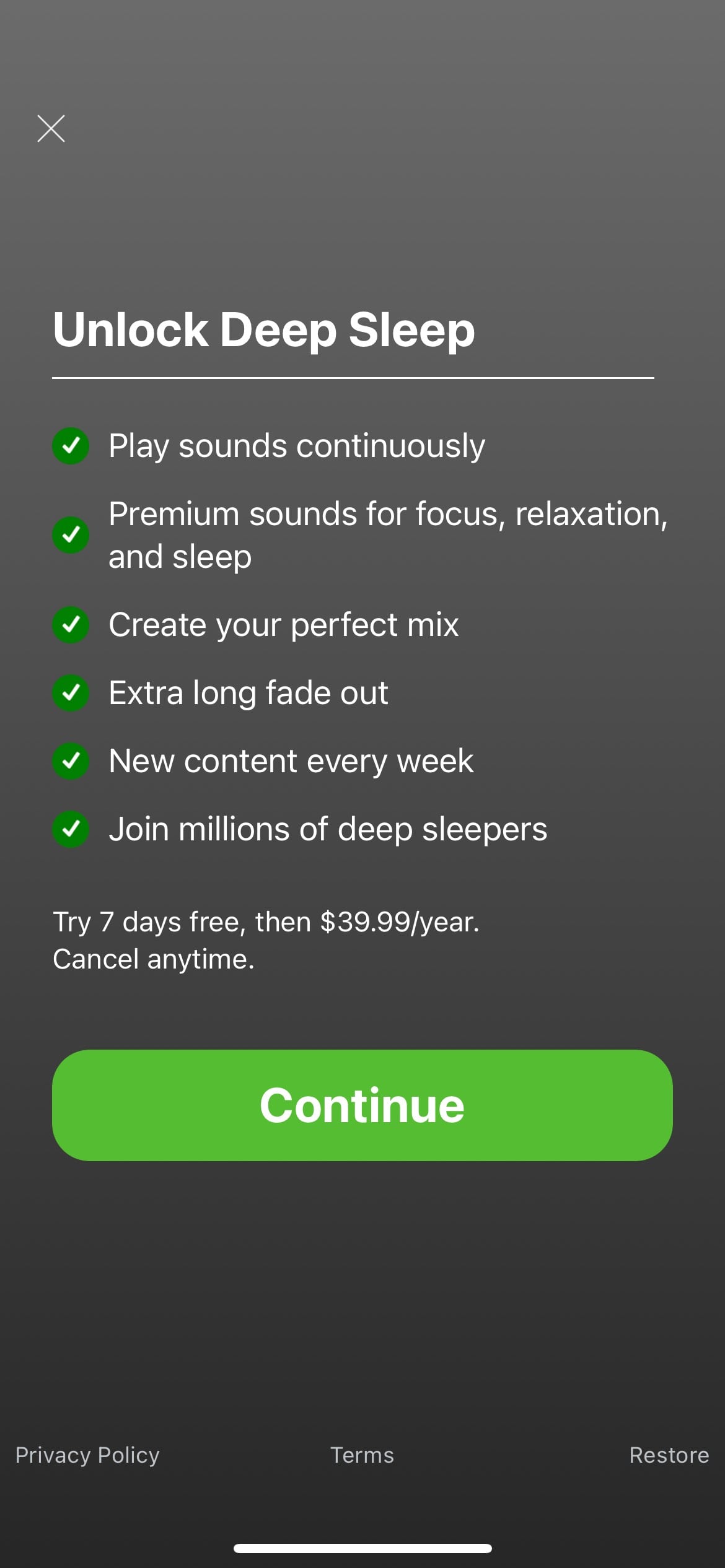This screenshot has height=1568, width=725.
Task: Tap Continue to start the free trial
Action: point(362,1105)
